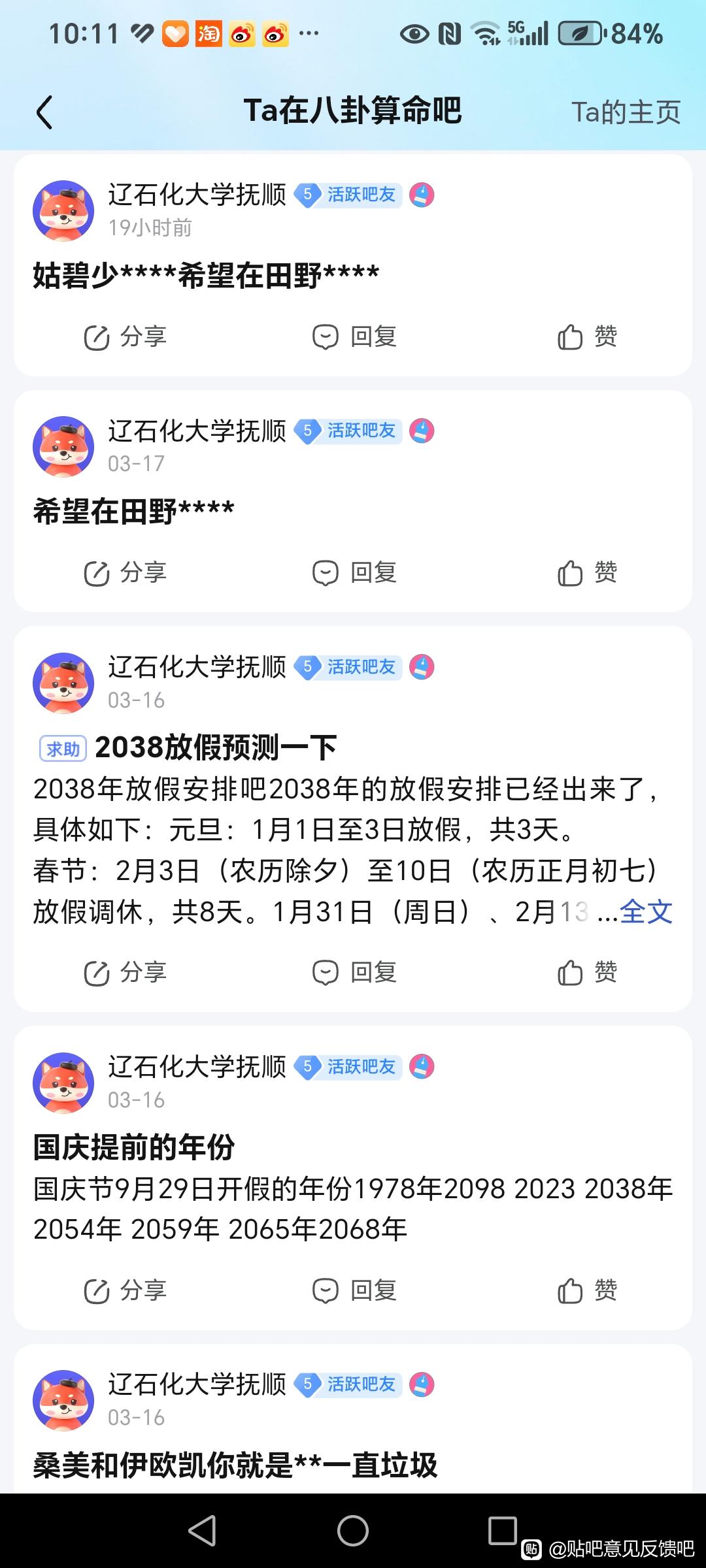Open the 国庆提前的年份 post

click(x=134, y=1147)
